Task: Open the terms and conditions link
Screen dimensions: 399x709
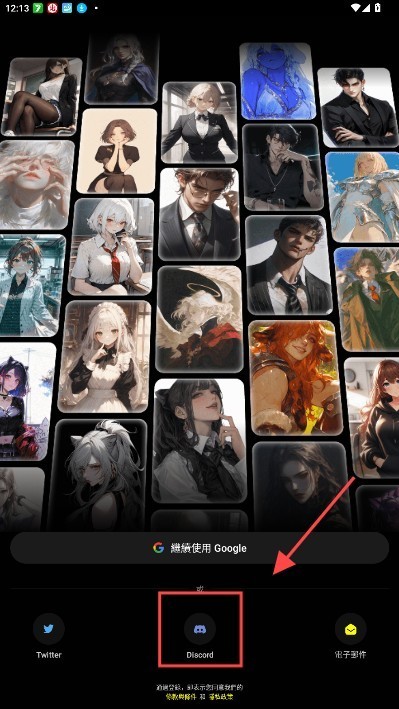Action: click(180, 697)
